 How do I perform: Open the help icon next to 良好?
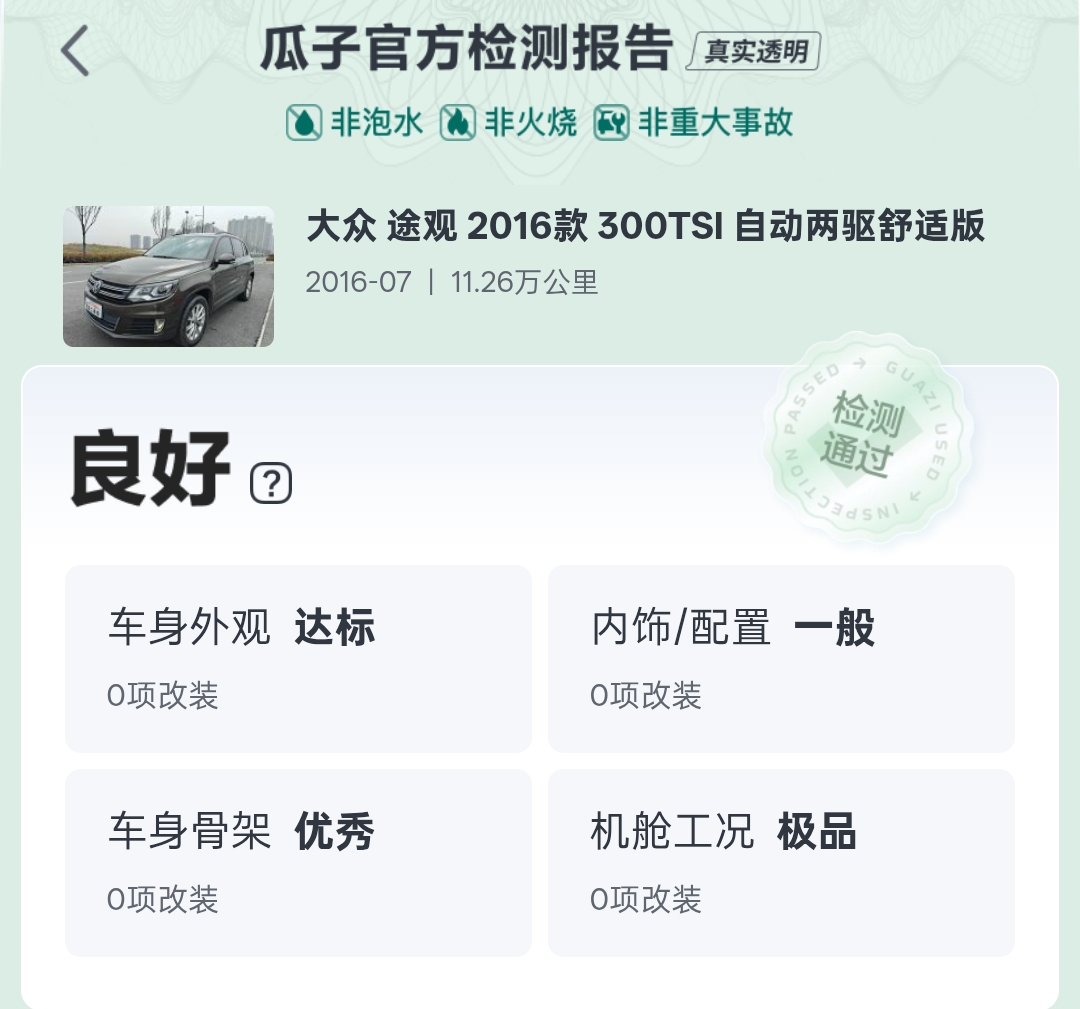point(271,484)
